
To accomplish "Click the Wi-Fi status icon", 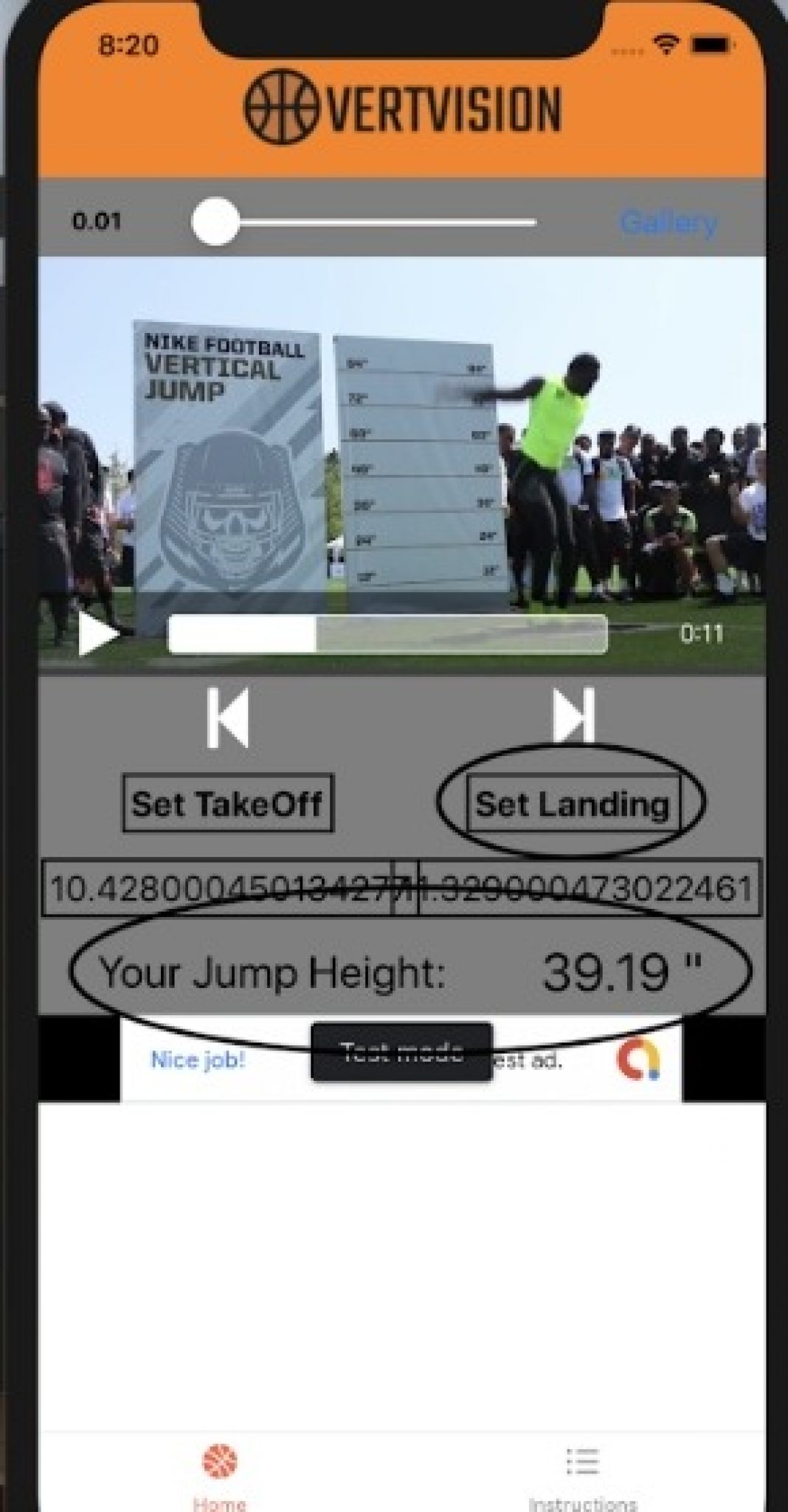I will 666,44.
